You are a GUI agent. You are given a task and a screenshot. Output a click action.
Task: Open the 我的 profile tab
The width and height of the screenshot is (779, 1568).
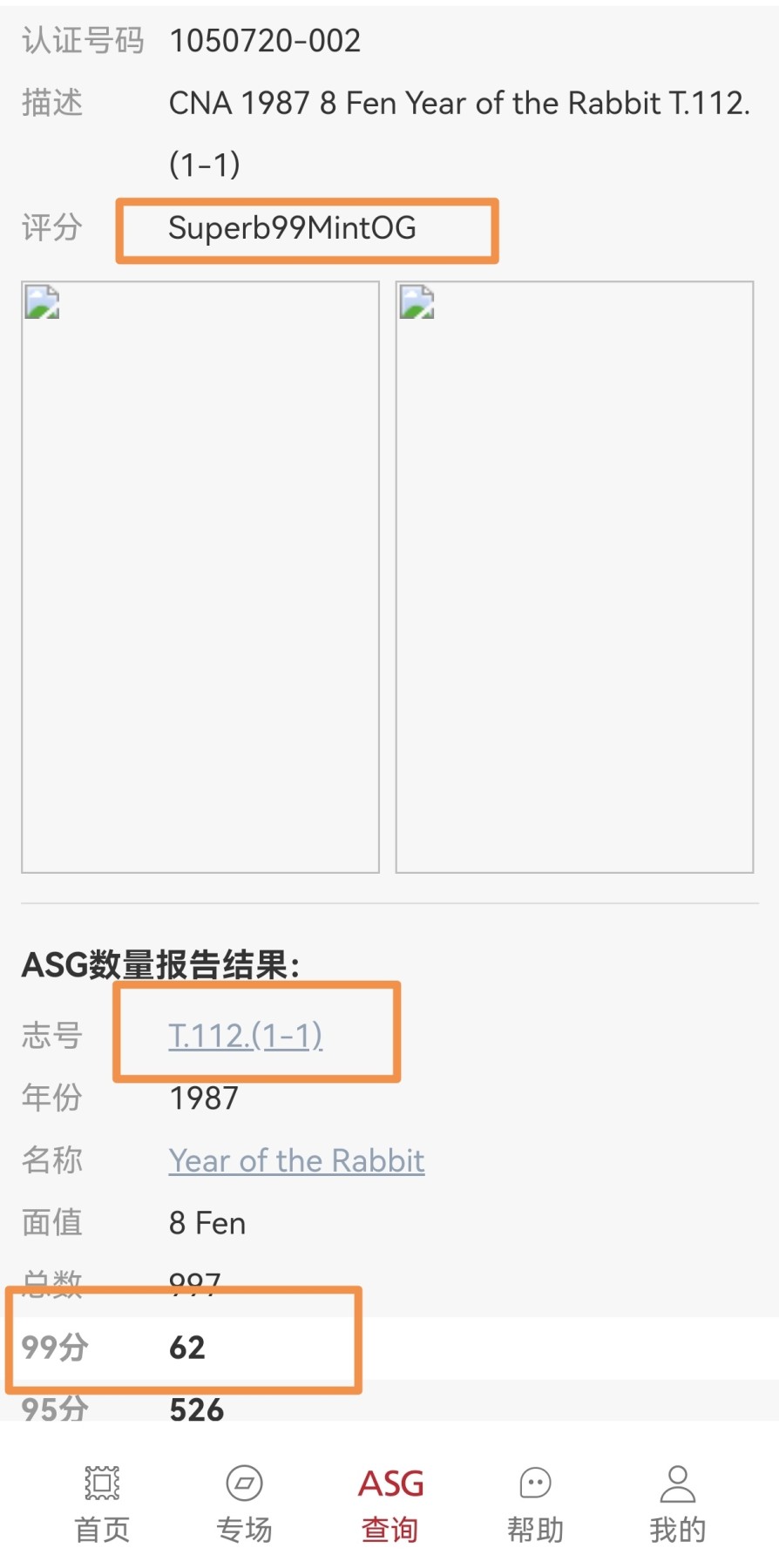tap(677, 1504)
